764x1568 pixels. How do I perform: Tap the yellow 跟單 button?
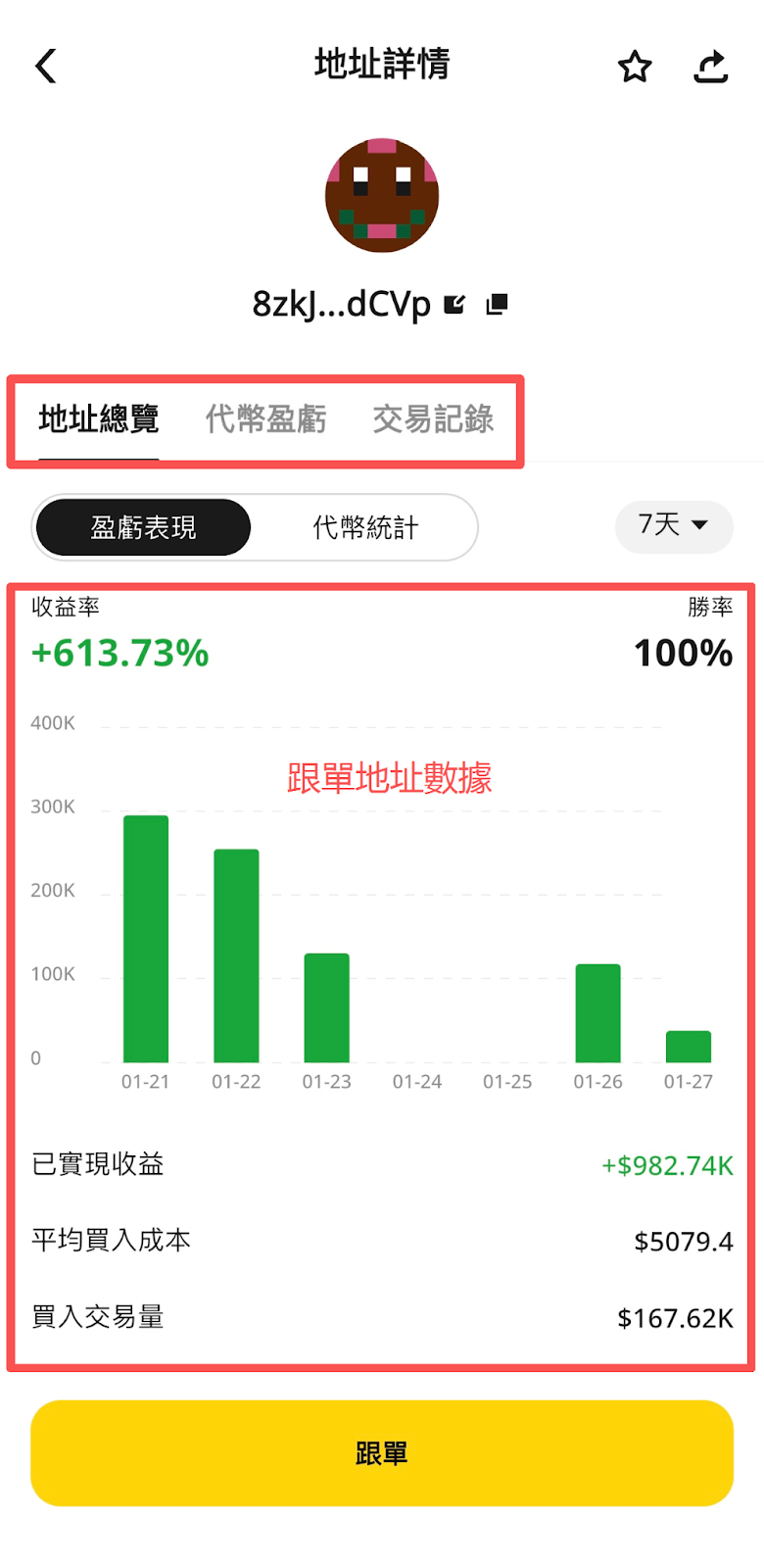(382, 1452)
